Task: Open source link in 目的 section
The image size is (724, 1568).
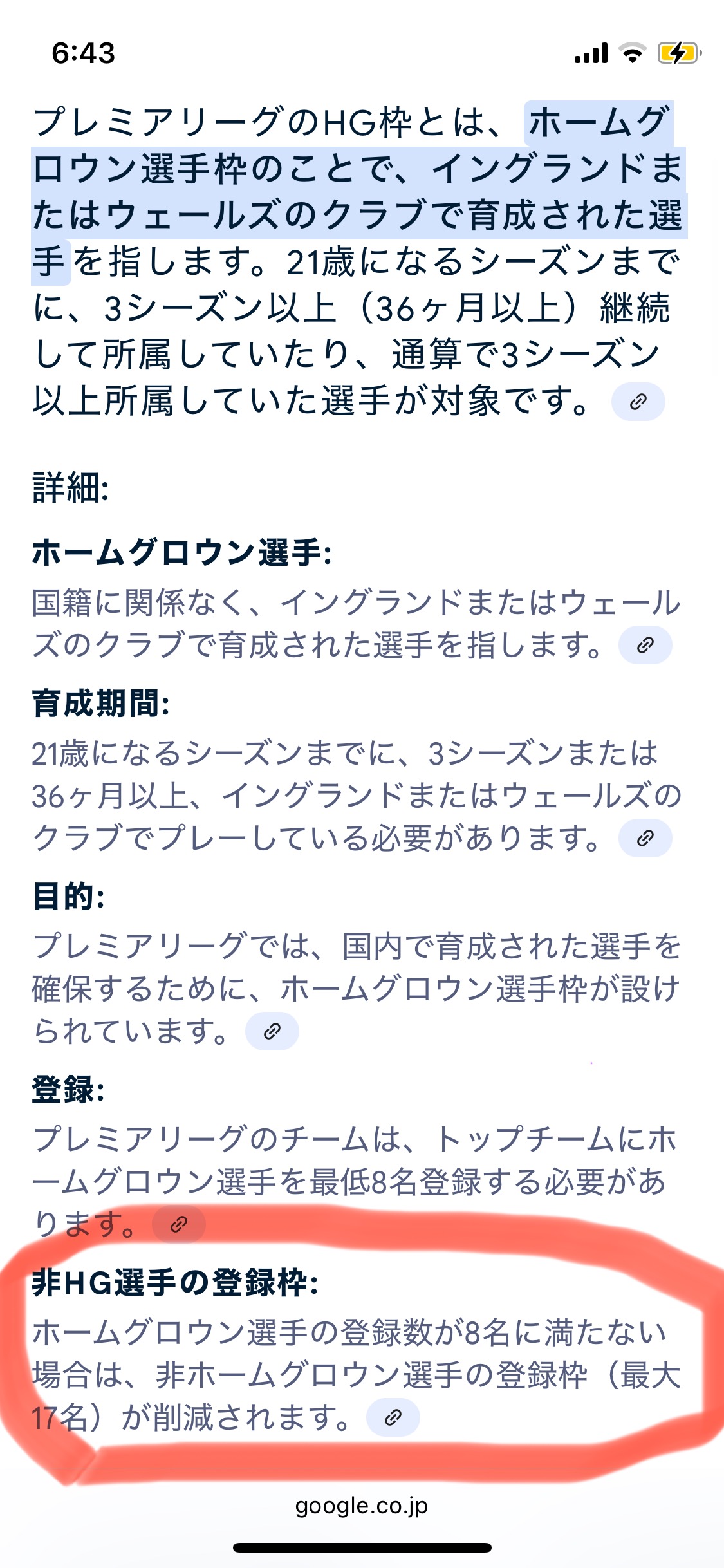Action: [272, 1031]
